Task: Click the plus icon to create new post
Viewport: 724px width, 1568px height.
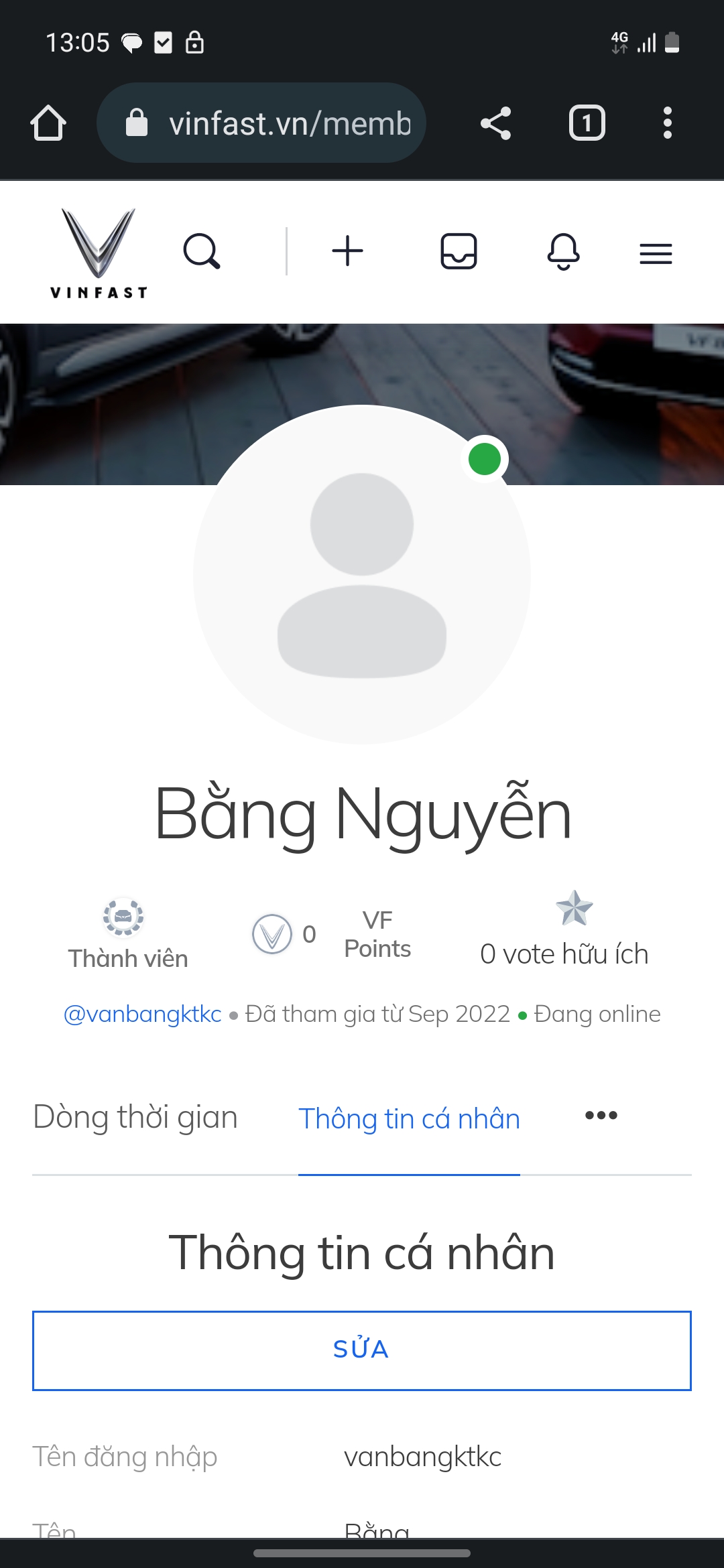Action: coord(347,253)
